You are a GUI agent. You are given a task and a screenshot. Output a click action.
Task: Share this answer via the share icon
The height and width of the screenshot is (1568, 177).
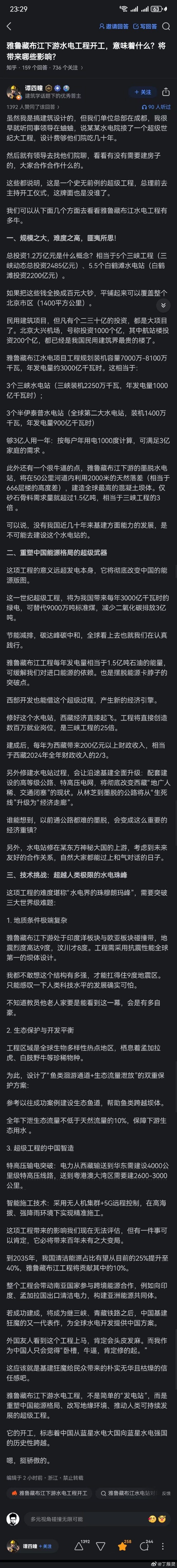tap(165, 92)
